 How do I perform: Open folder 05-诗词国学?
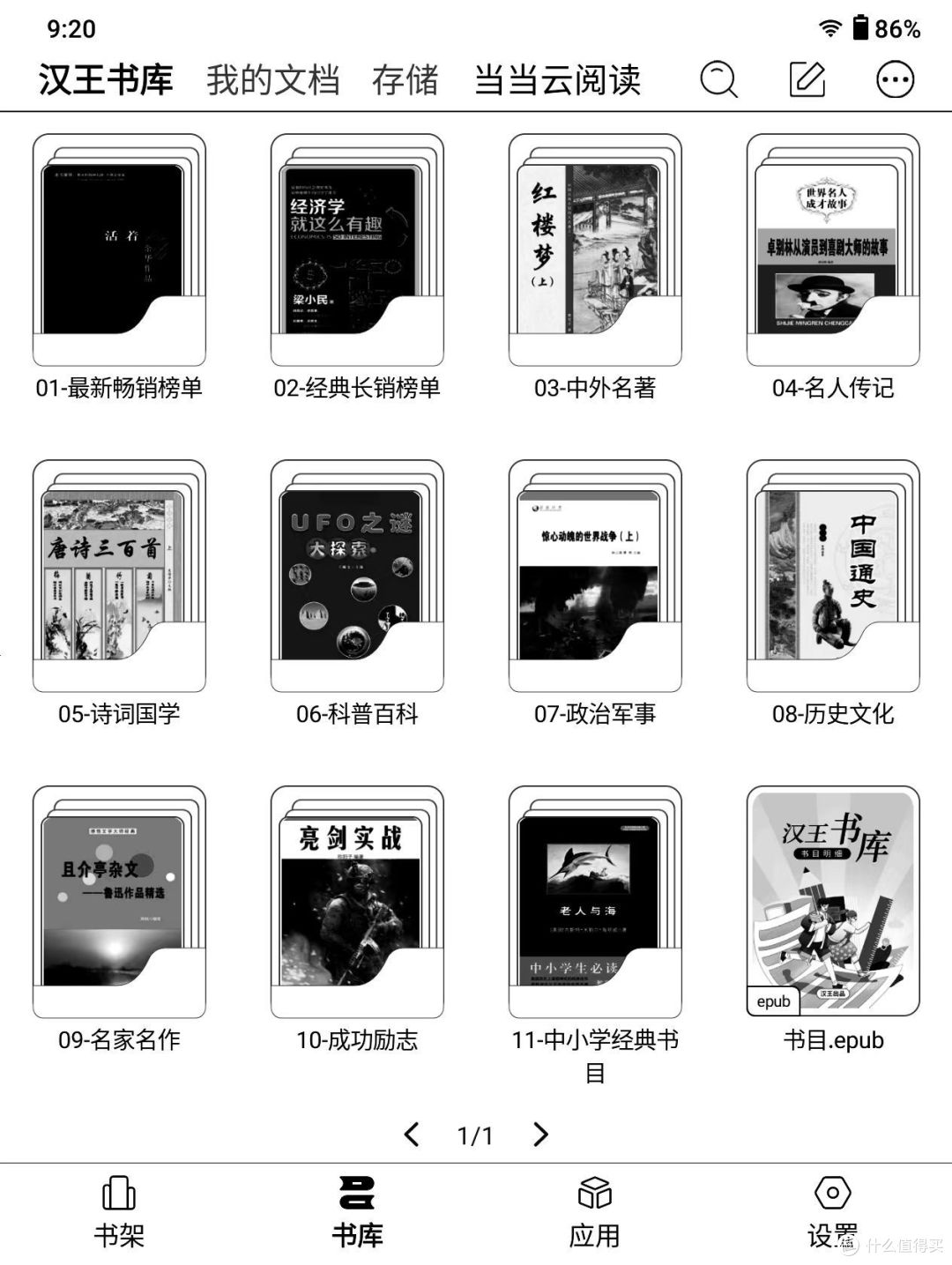119,577
